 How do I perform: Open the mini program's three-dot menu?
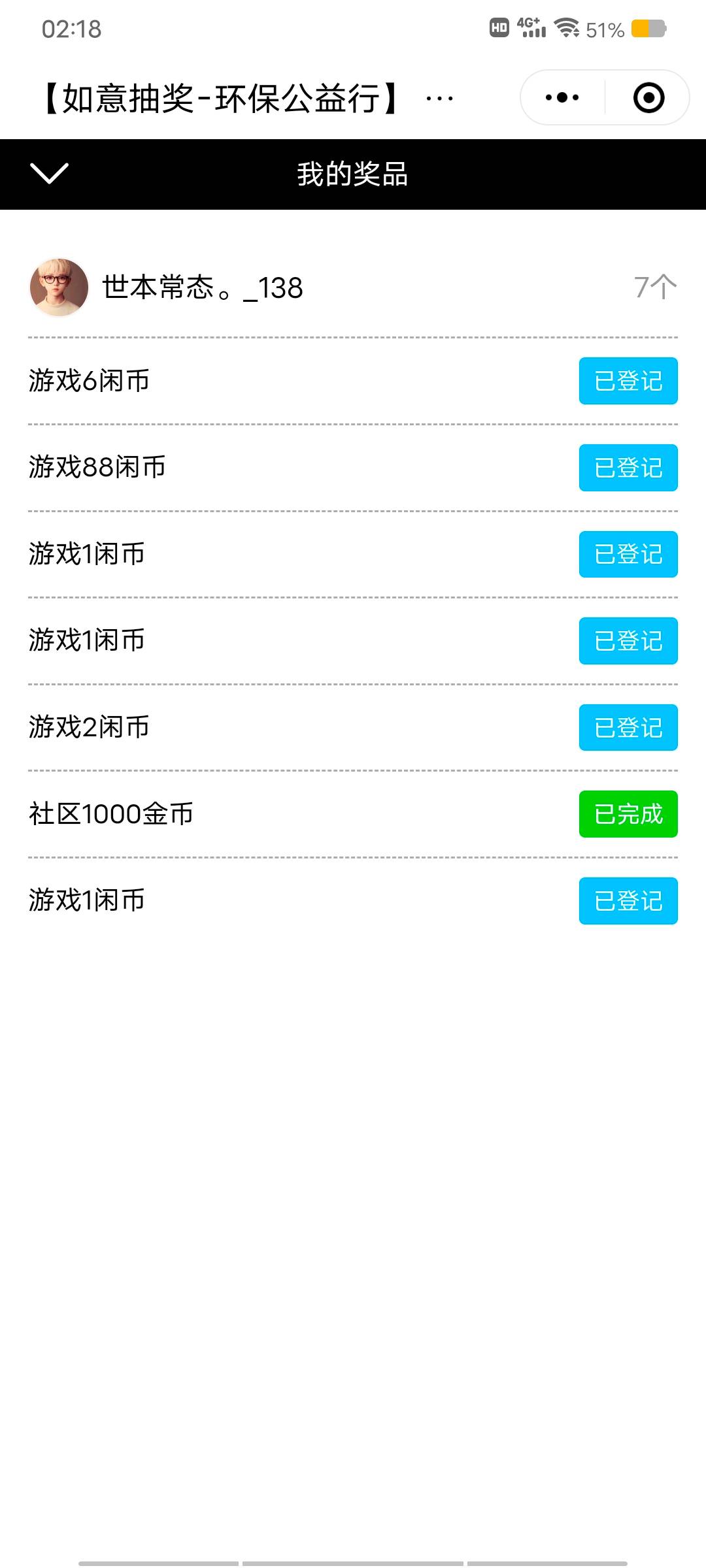(562, 98)
